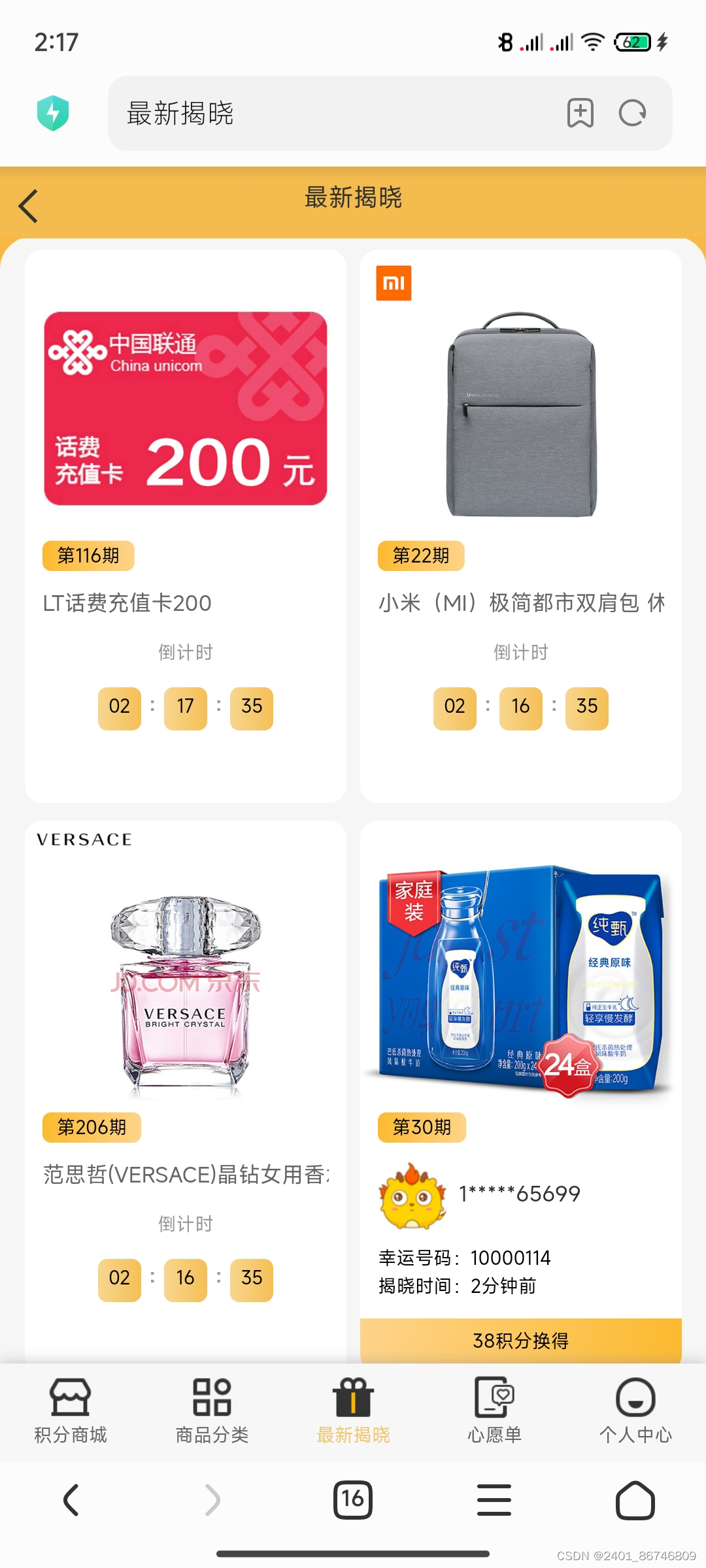Image resolution: width=706 pixels, height=1568 pixels.
Task: Open the 范思哲 VERSACE perfume card
Action: (186, 1091)
